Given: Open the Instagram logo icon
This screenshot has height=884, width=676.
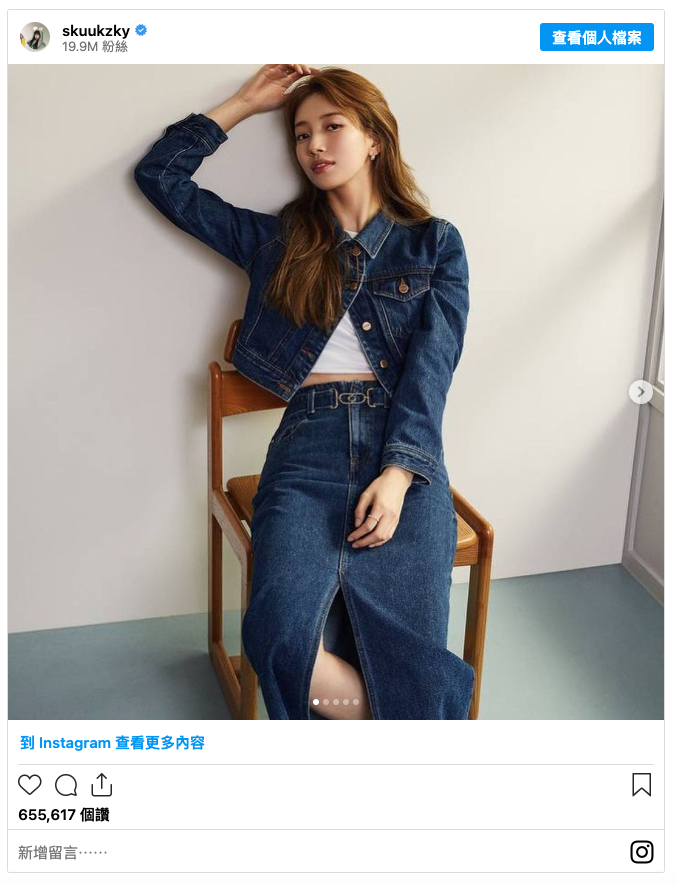Looking at the screenshot, I should click(641, 852).
